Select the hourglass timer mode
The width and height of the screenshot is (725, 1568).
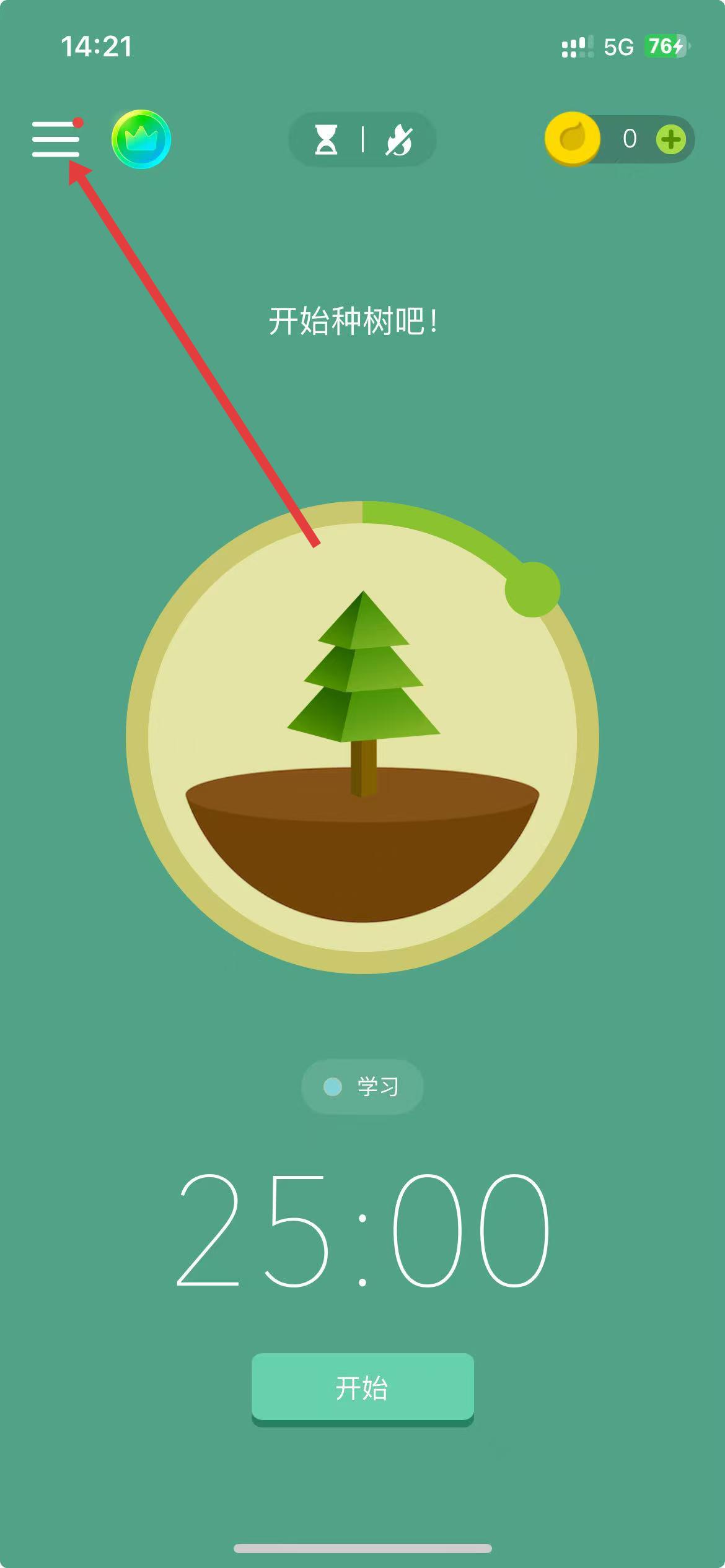pos(326,139)
